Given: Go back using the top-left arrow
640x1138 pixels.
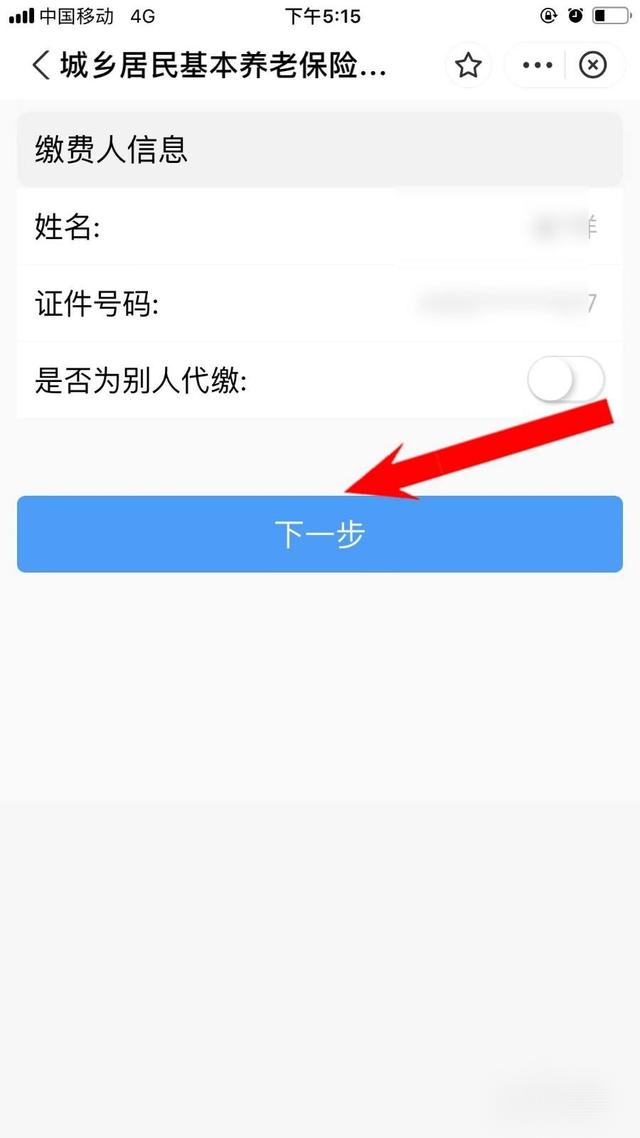Looking at the screenshot, I should pyautogui.click(x=41, y=65).
